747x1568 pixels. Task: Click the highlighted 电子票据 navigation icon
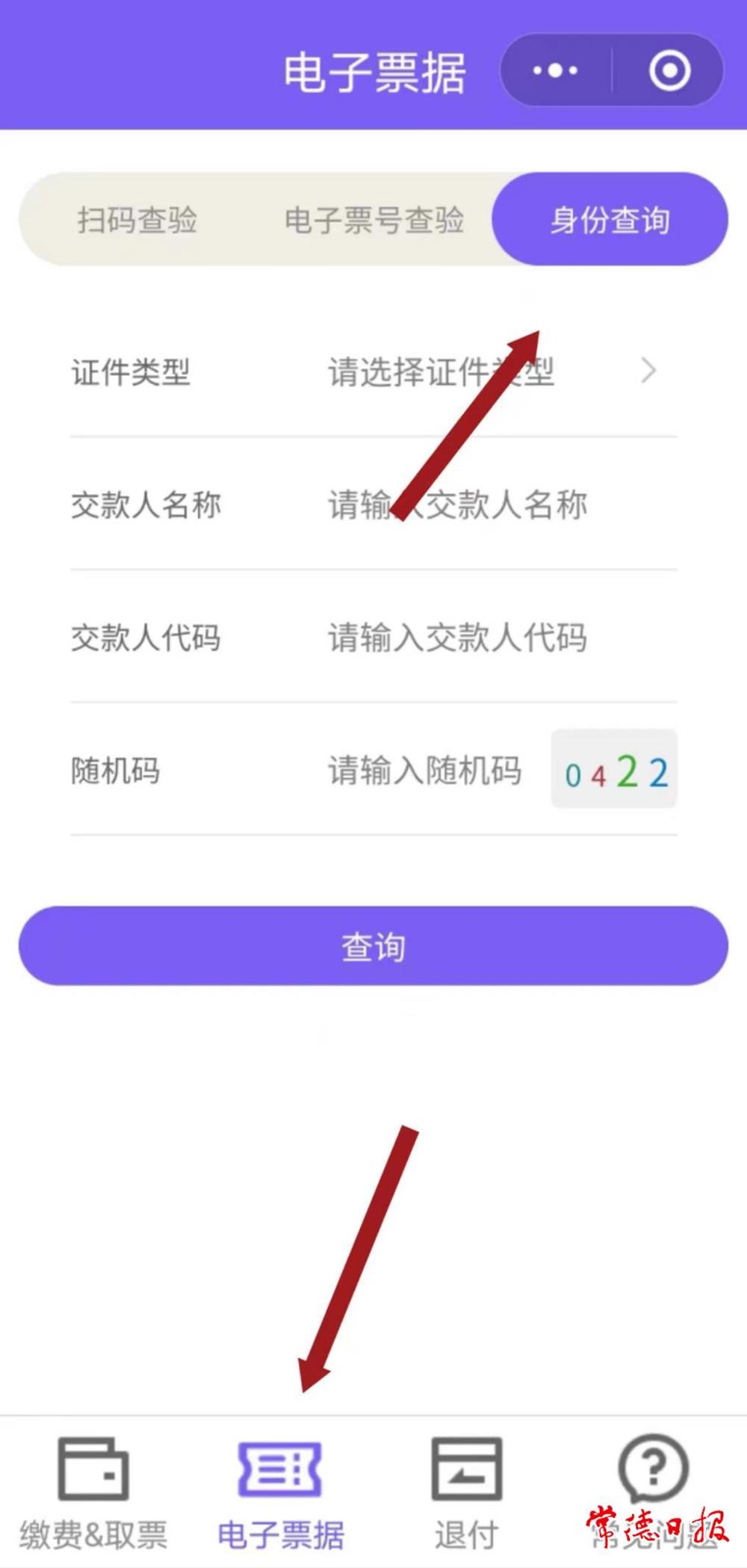279,1469
